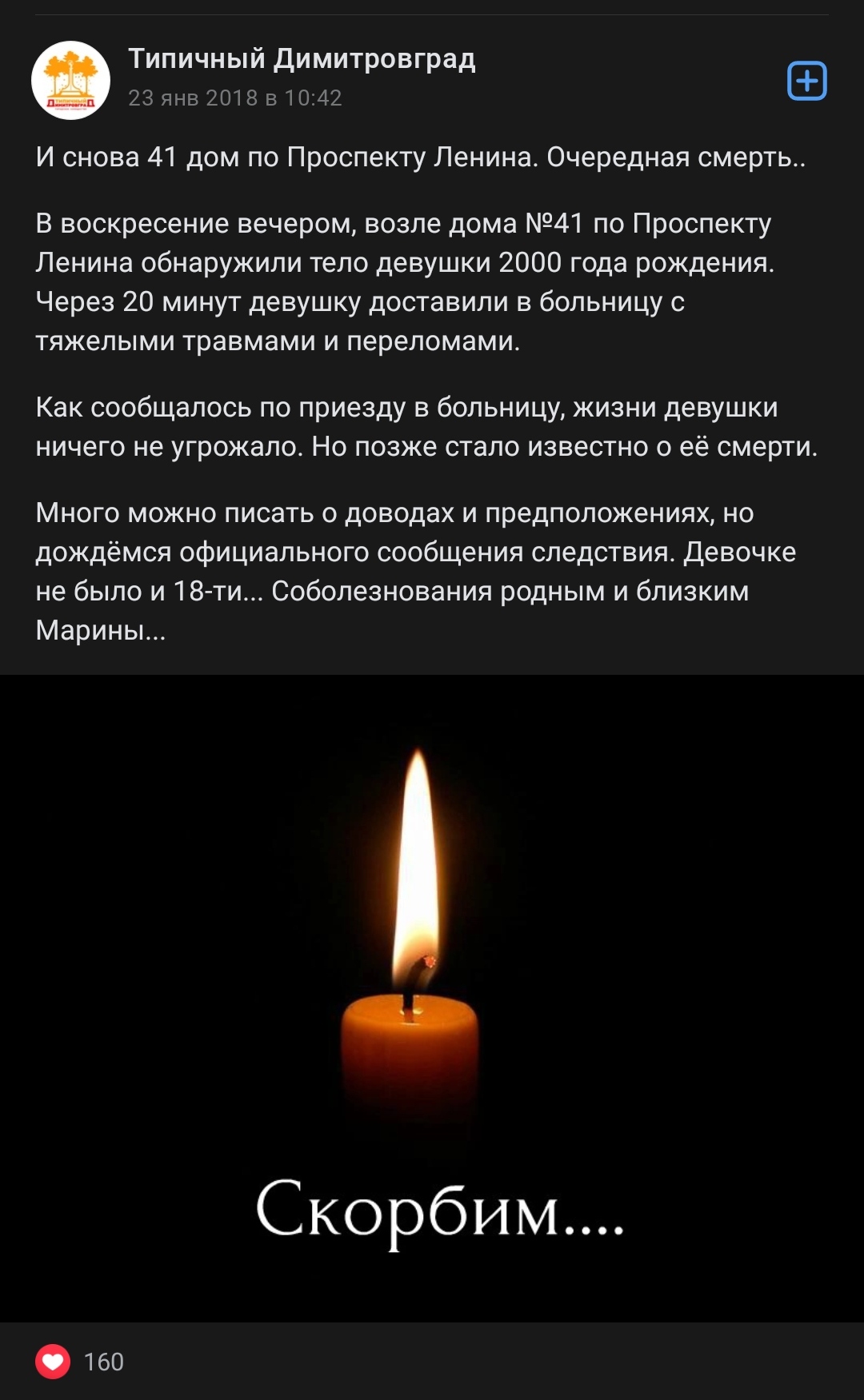864x1400 pixels.
Task: Subscribe with the plus icon
Action: click(806, 81)
